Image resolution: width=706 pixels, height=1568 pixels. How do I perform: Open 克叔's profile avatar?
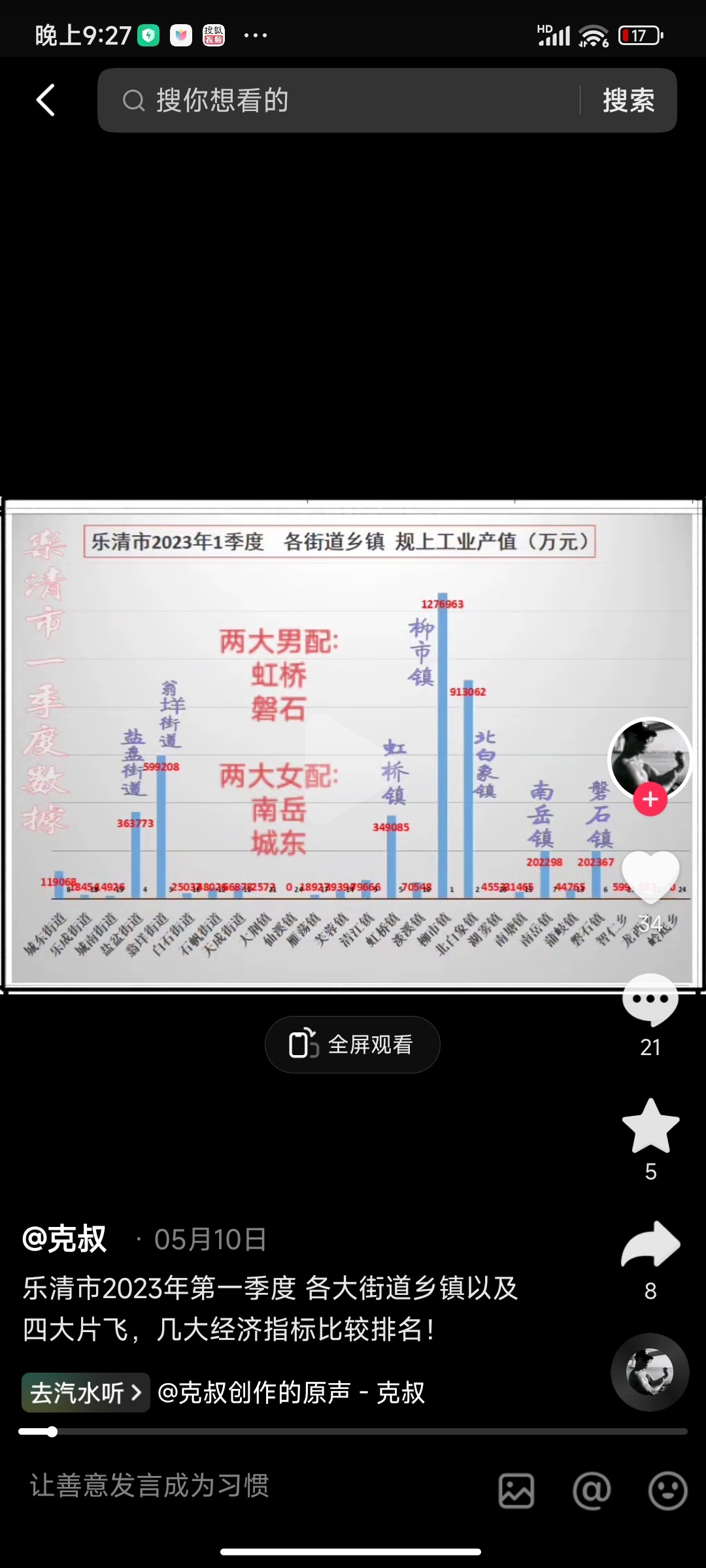click(x=649, y=758)
